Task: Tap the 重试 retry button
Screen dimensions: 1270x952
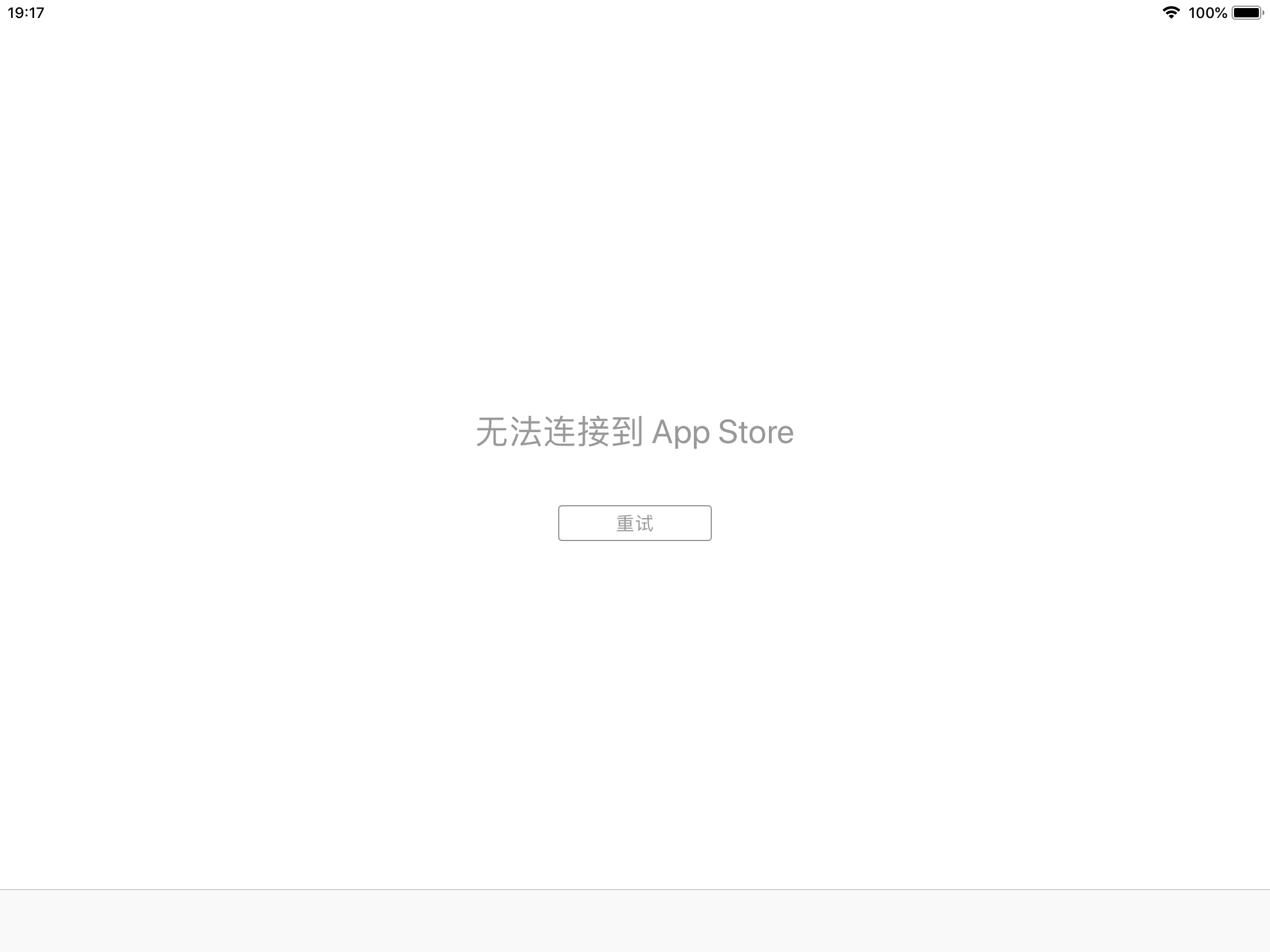Action: pos(634,523)
